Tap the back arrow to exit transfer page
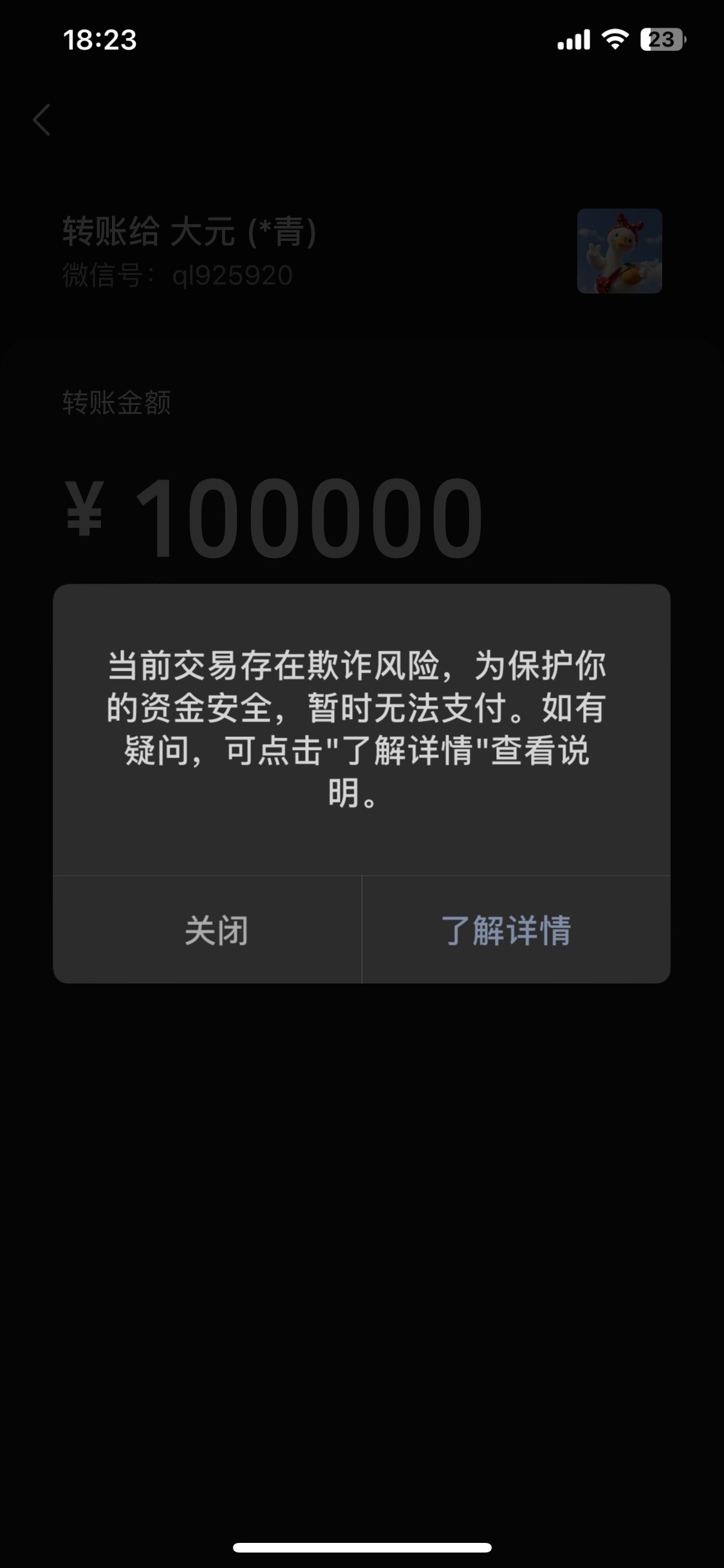This screenshot has height=1568, width=724. (41, 120)
